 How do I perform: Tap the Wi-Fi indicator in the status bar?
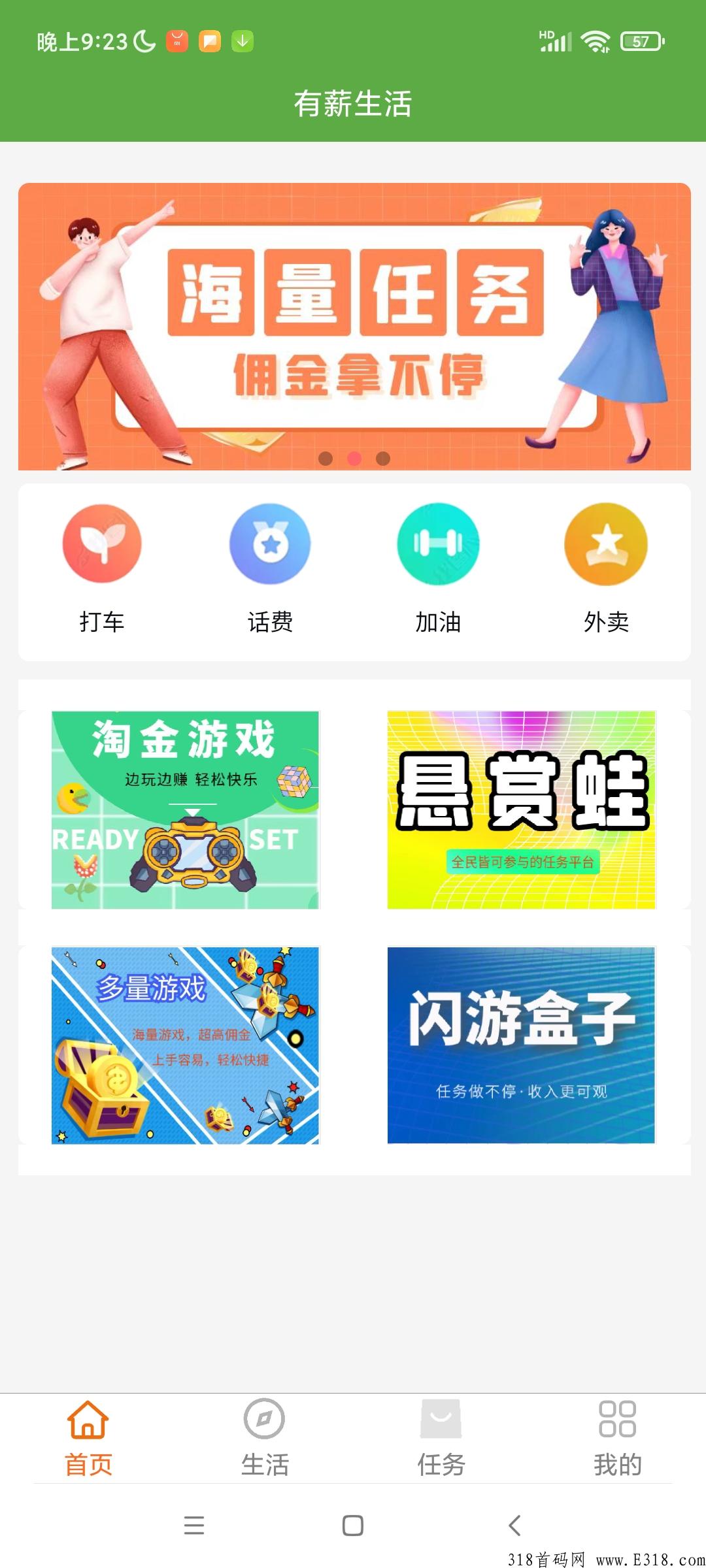click(x=596, y=41)
